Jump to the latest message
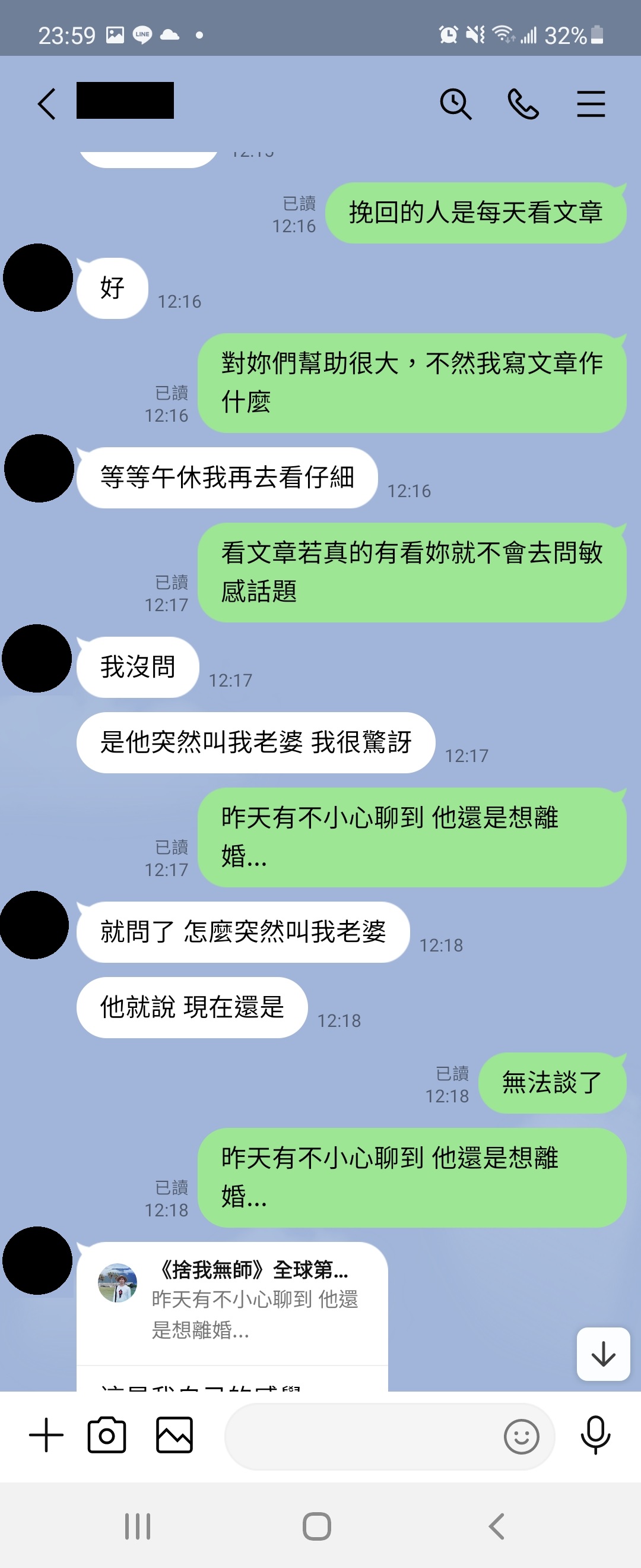 602,1354
